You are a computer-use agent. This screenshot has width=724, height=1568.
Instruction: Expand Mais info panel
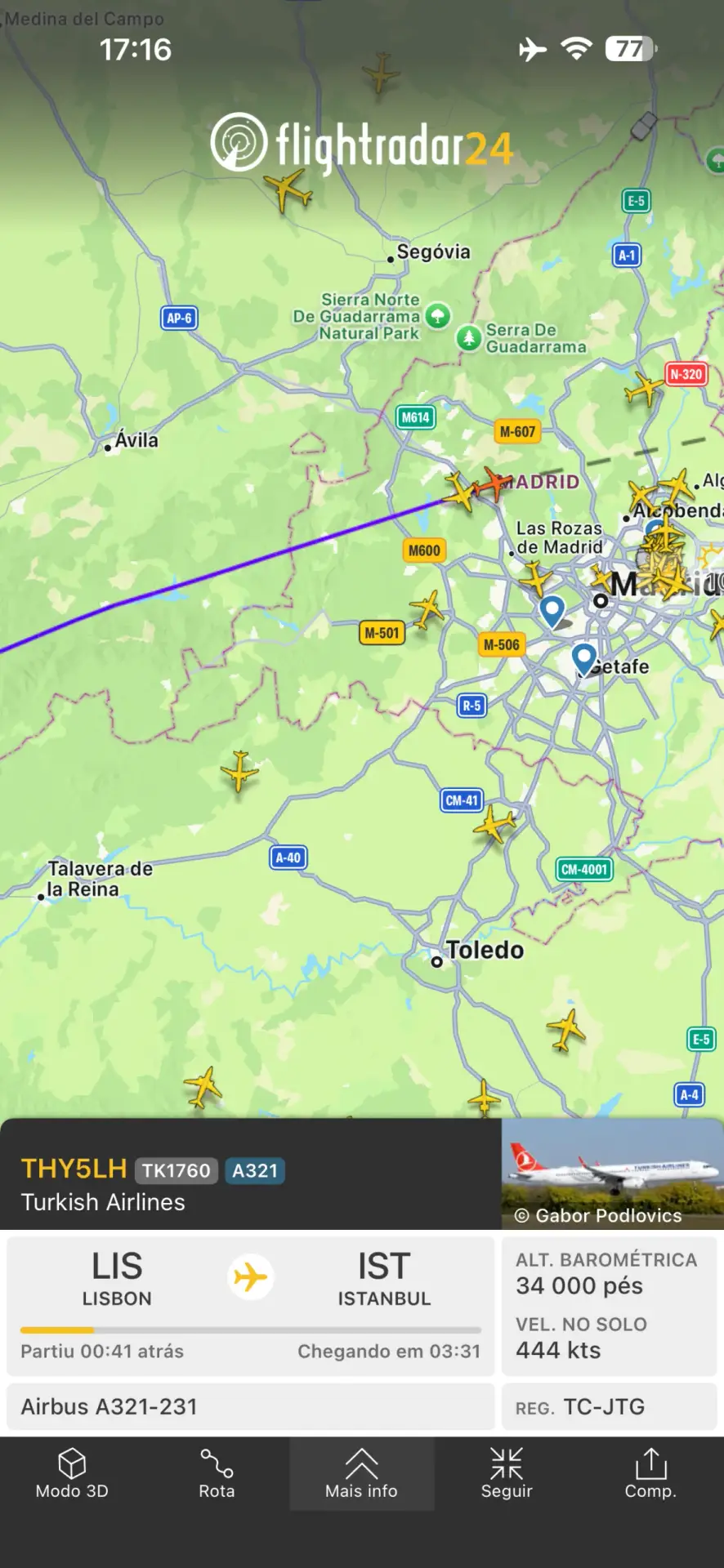[361, 1473]
